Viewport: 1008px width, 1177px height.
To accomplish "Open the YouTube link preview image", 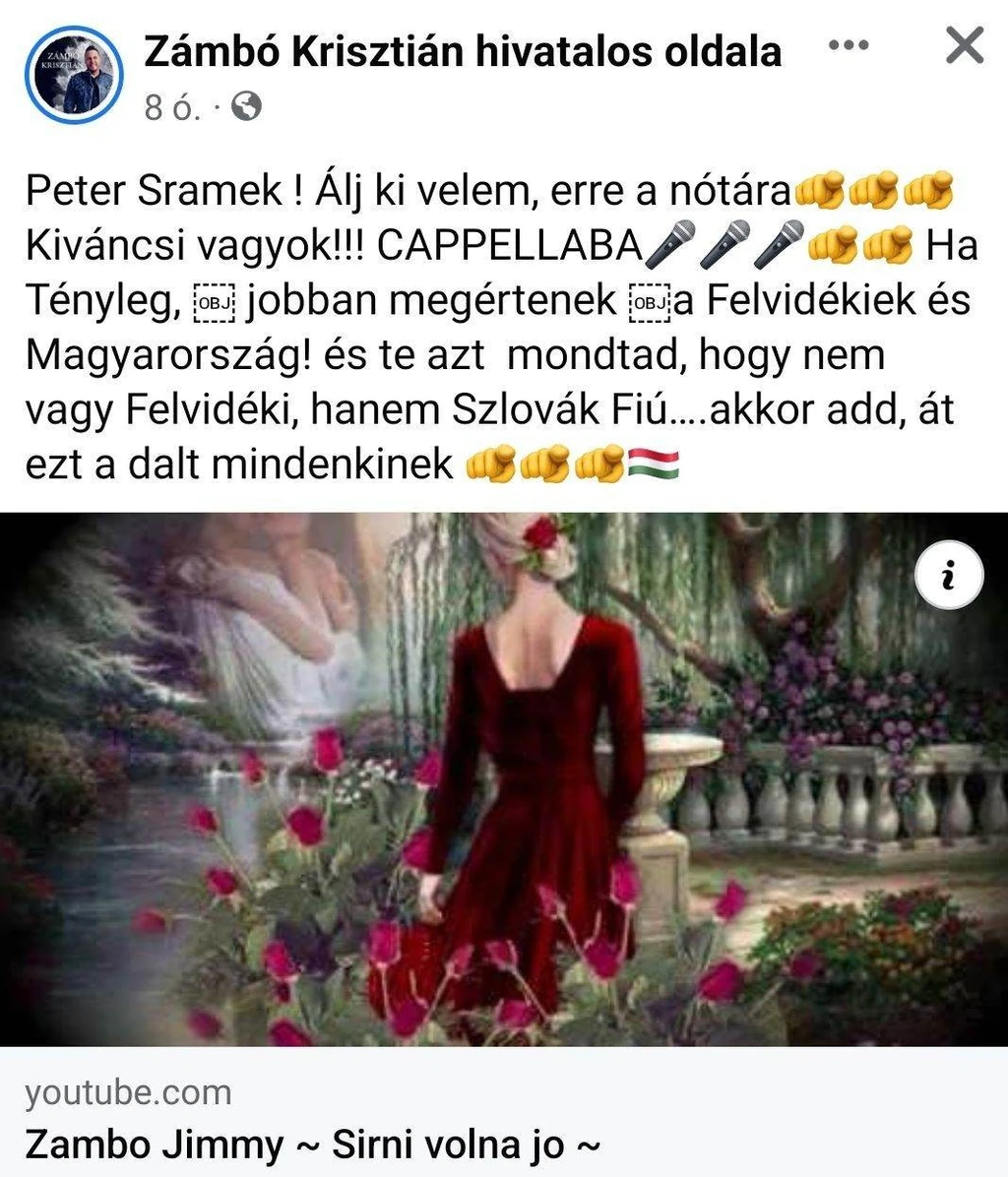I will [x=504, y=777].
